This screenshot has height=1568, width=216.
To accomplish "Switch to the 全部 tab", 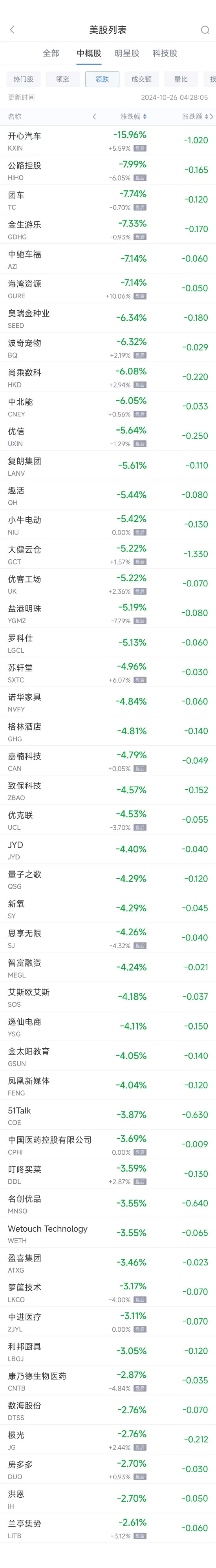I will 51,53.
